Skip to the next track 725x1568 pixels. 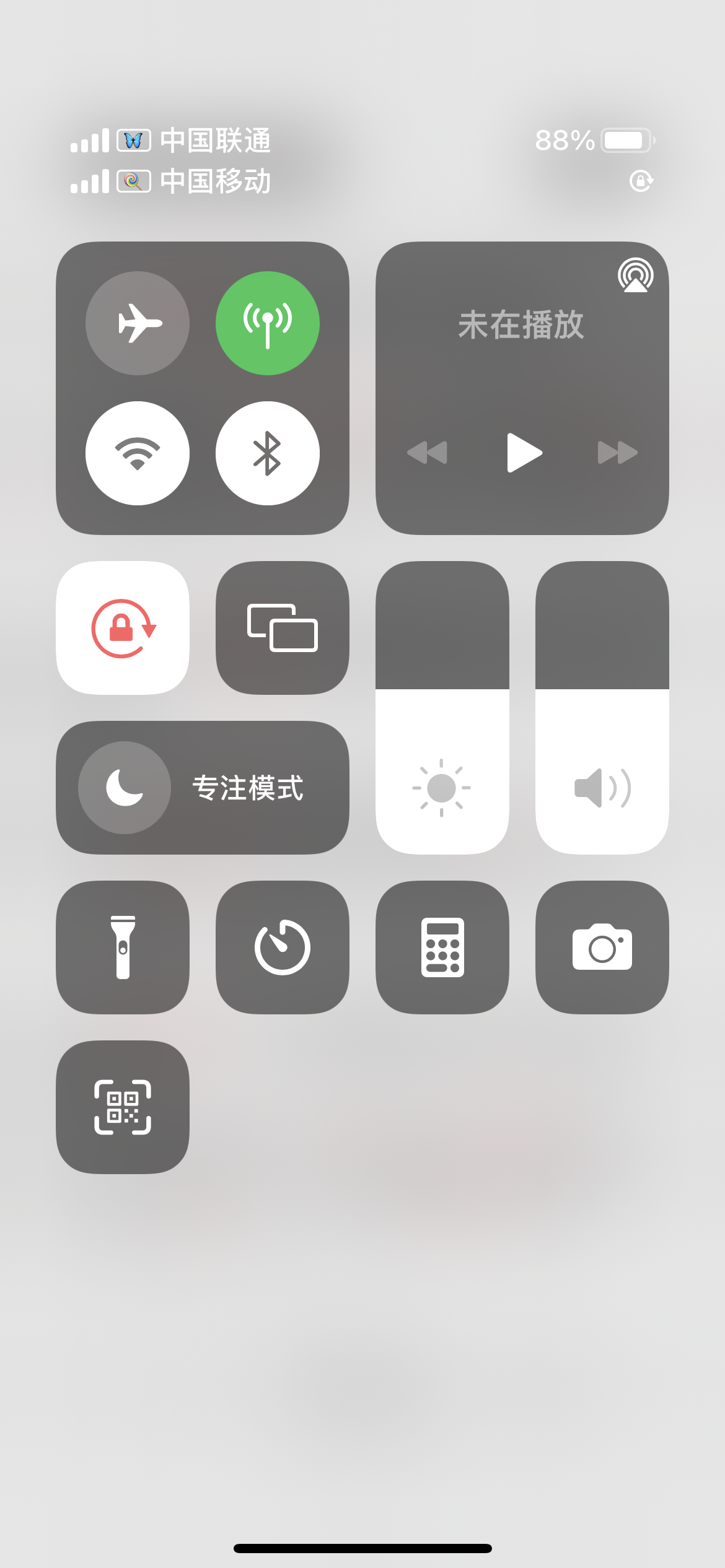(x=617, y=453)
